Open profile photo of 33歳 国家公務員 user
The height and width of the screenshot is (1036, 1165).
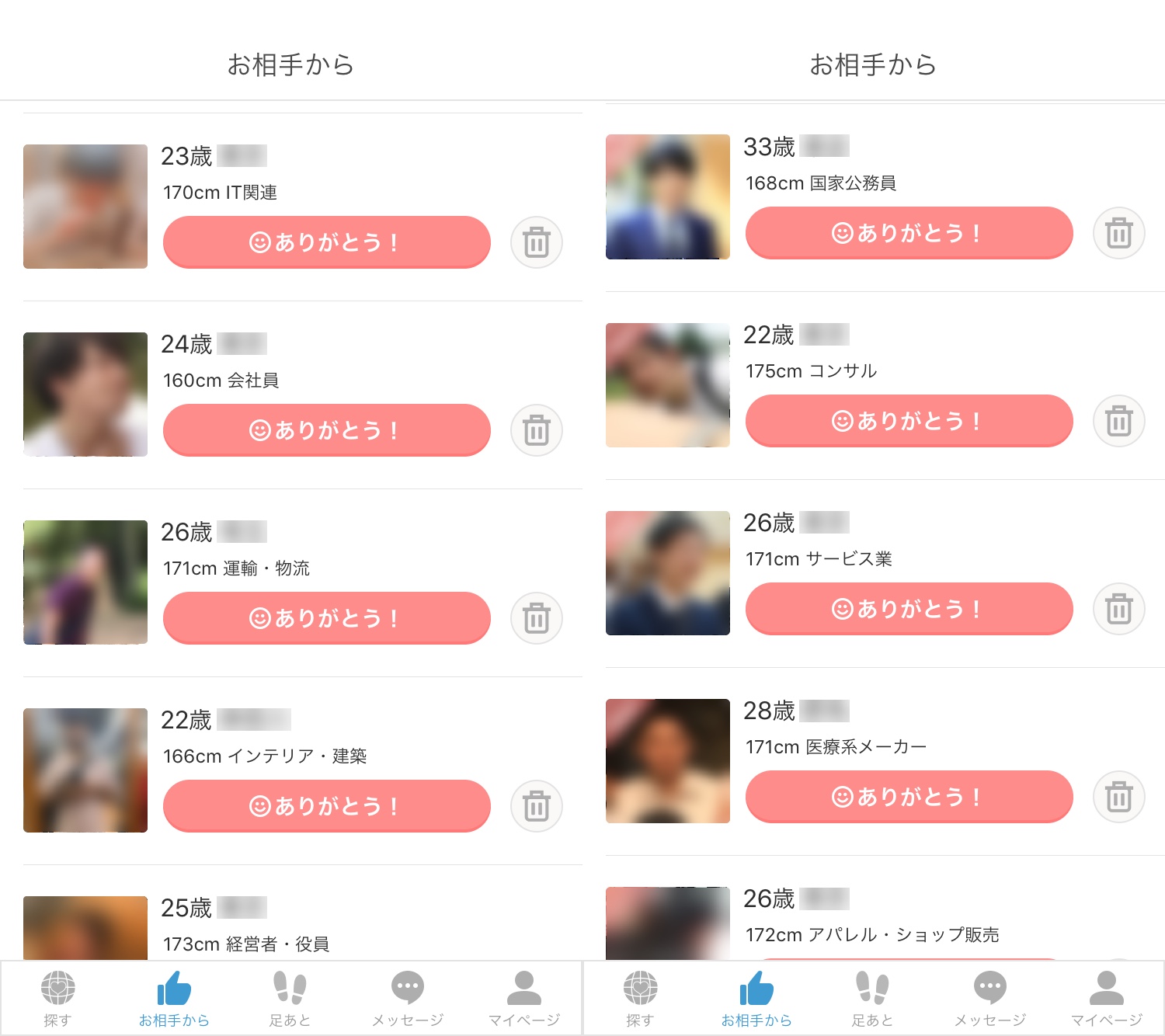[668, 197]
